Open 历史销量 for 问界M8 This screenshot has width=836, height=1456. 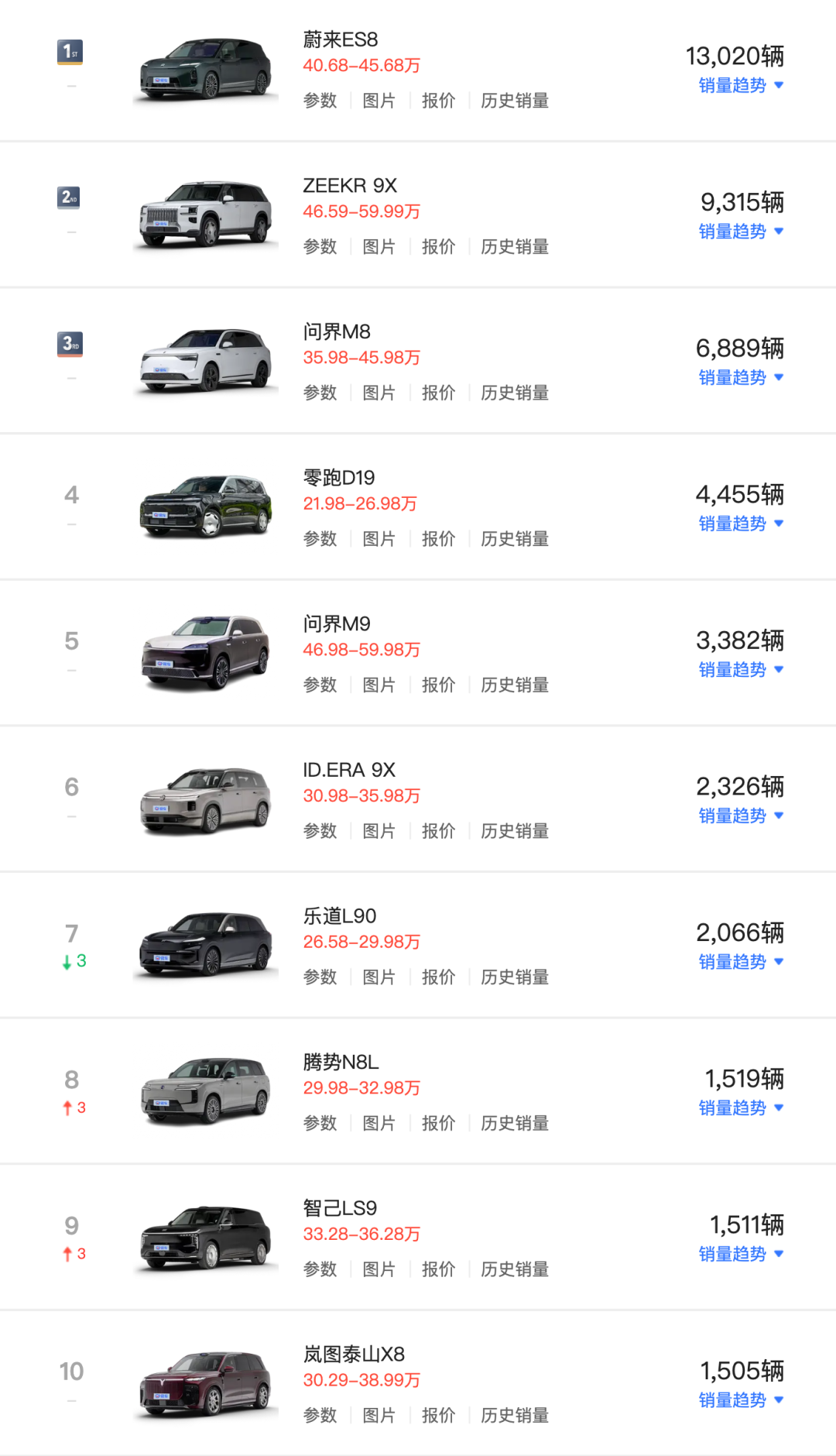pos(515,393)
